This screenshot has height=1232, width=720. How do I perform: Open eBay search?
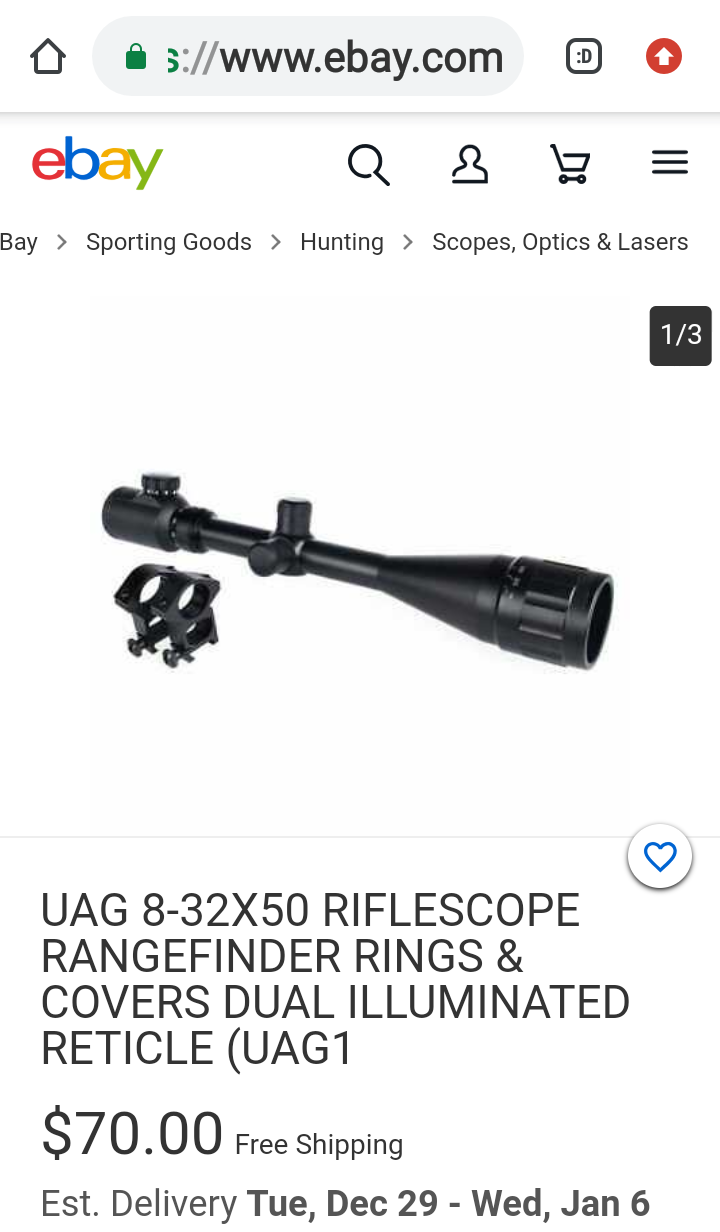(368, 164)
